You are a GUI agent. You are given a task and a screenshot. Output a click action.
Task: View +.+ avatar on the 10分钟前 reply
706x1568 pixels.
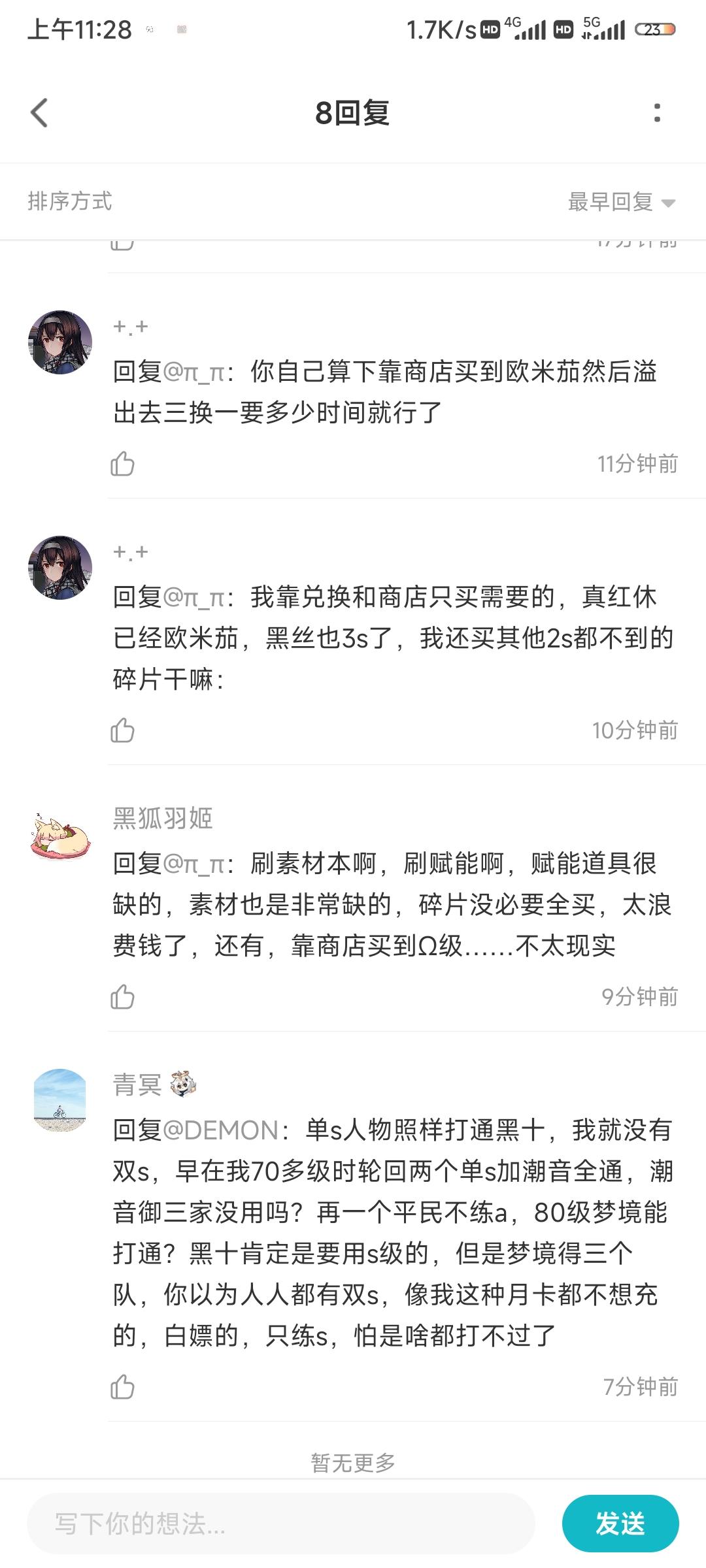point(60,568)
